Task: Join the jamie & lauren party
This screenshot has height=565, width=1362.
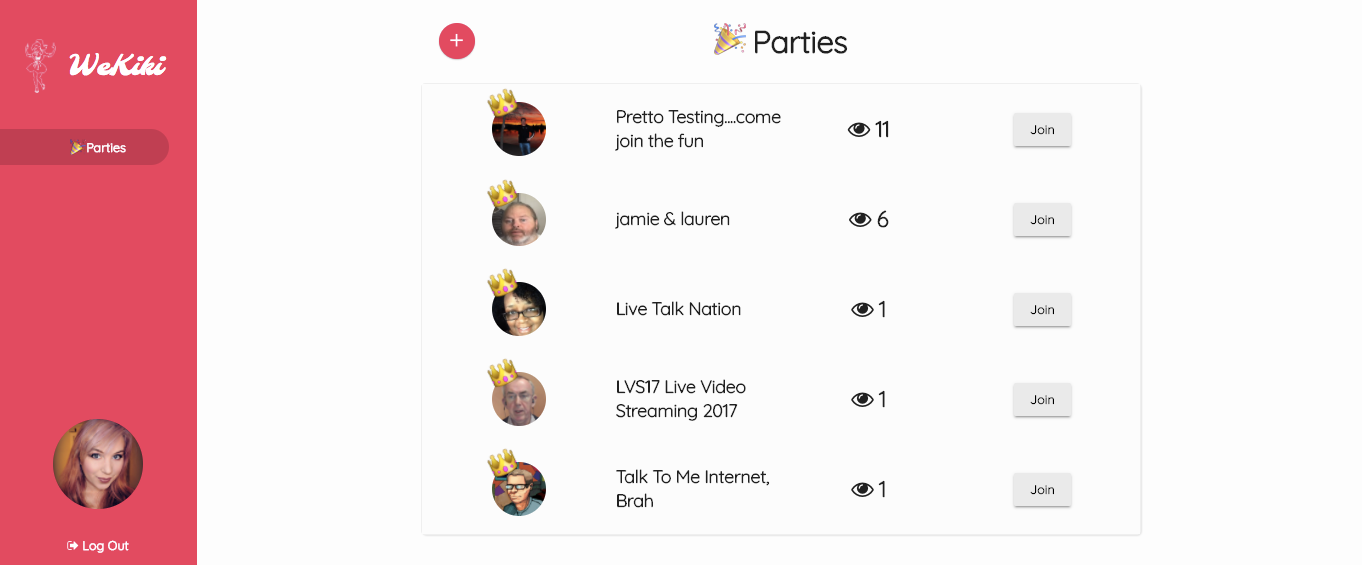Action: click(x=1042, y=220)
